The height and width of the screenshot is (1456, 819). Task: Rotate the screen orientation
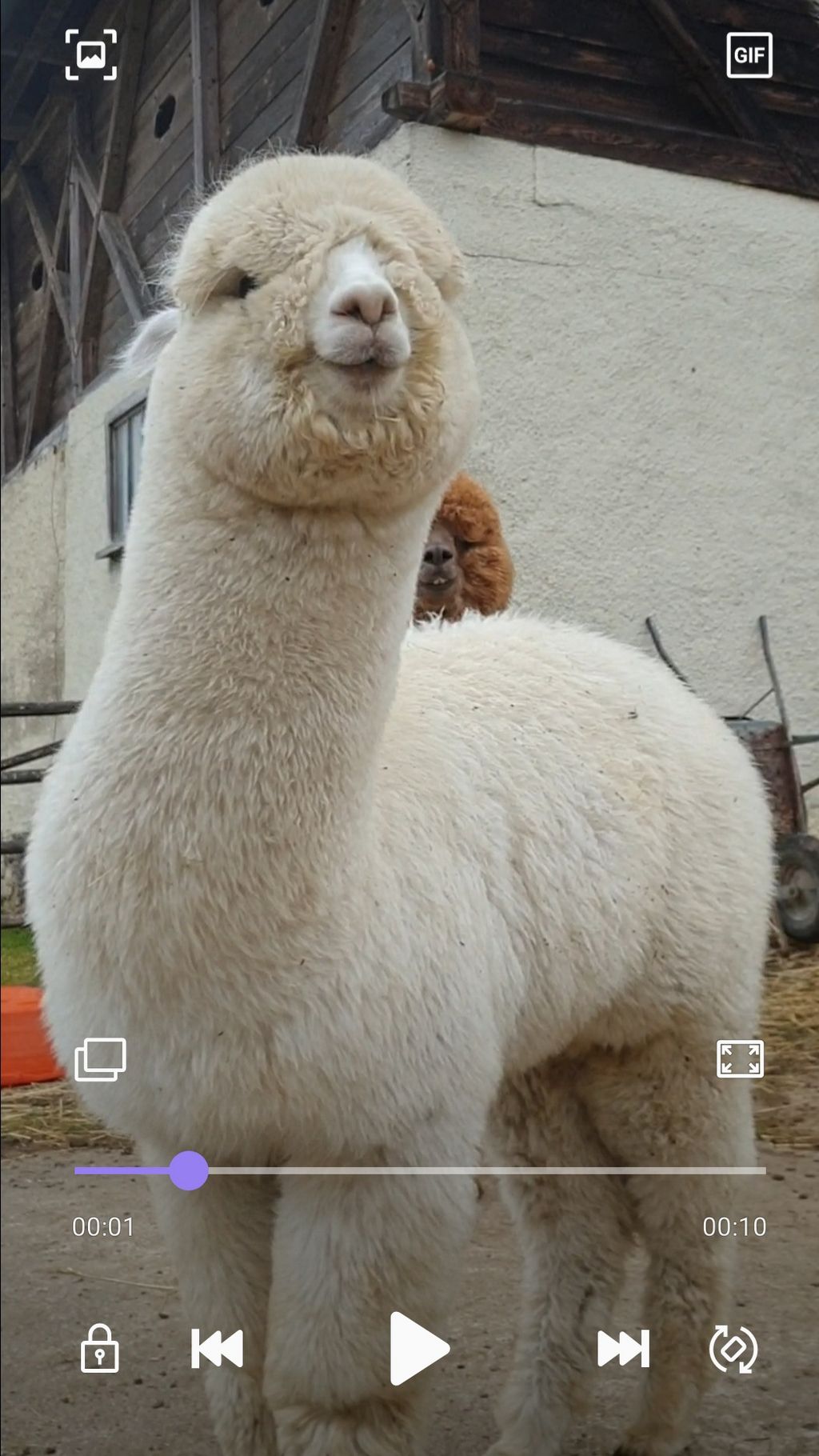coord(733,1349)
